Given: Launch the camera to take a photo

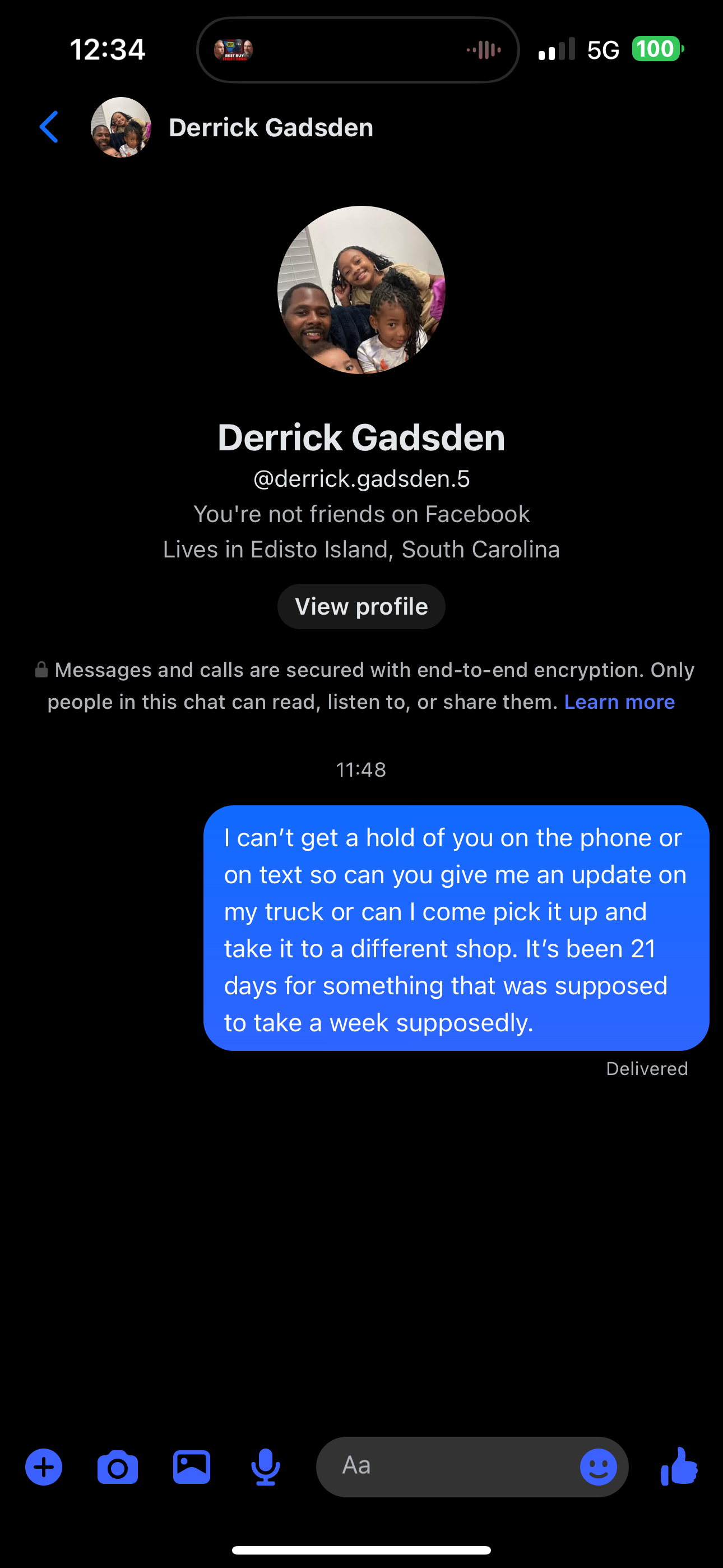Looking at the screenshot, I should pos(118,1467).
